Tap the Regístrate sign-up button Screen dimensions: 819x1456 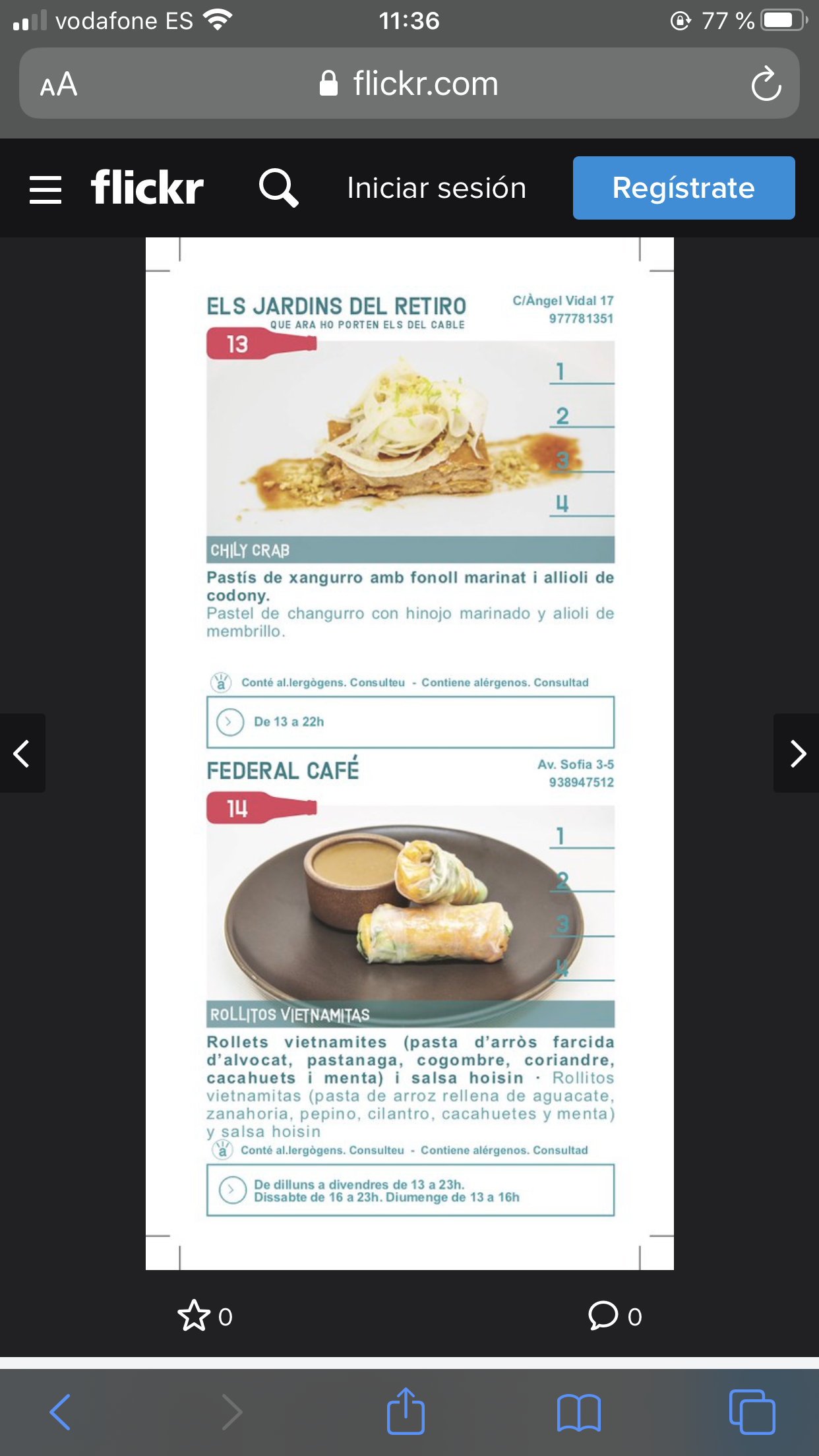click(683, 188)
